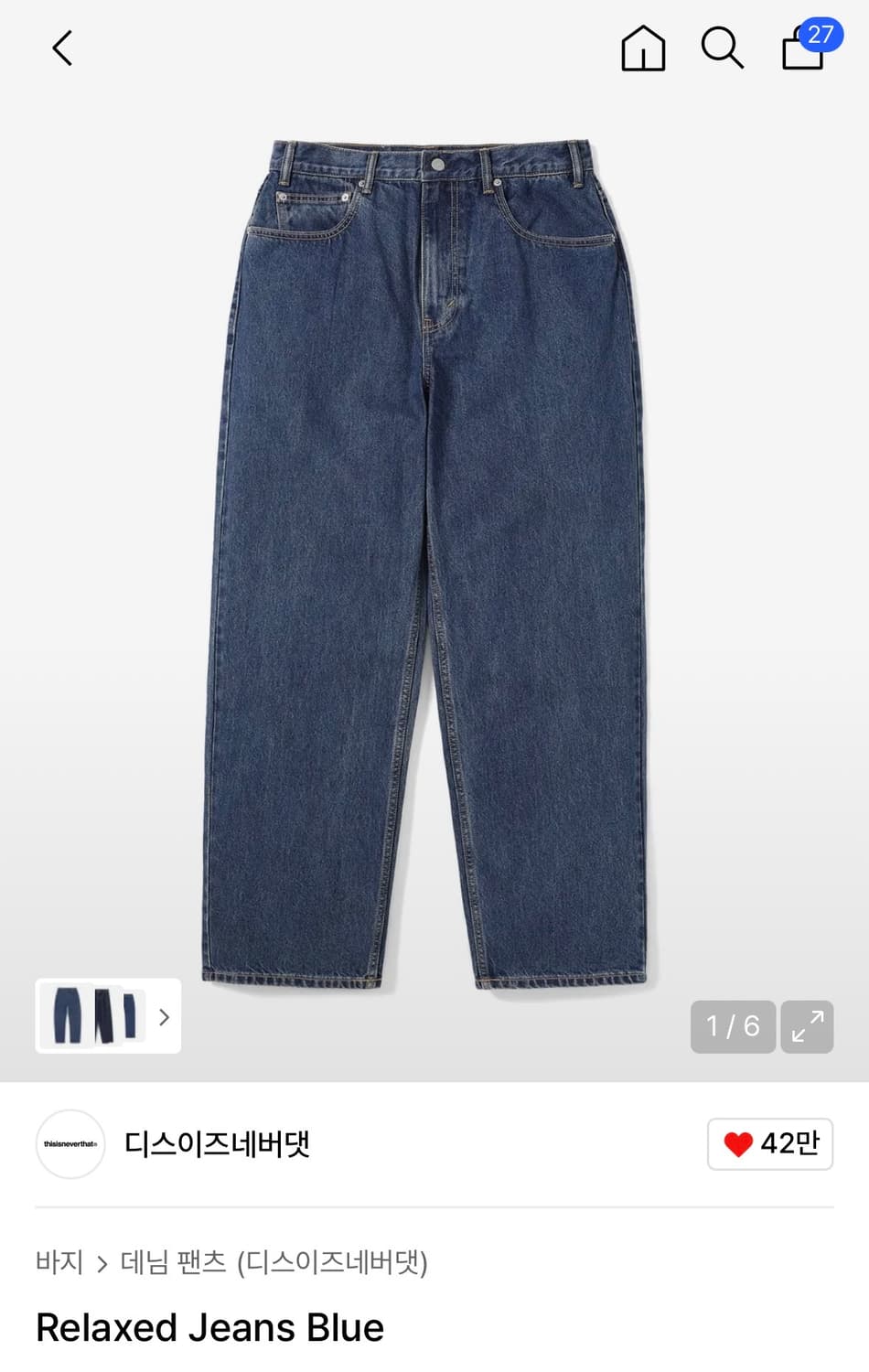
Task: Open the home screen via house icon
Action: [x=644, y=49]
